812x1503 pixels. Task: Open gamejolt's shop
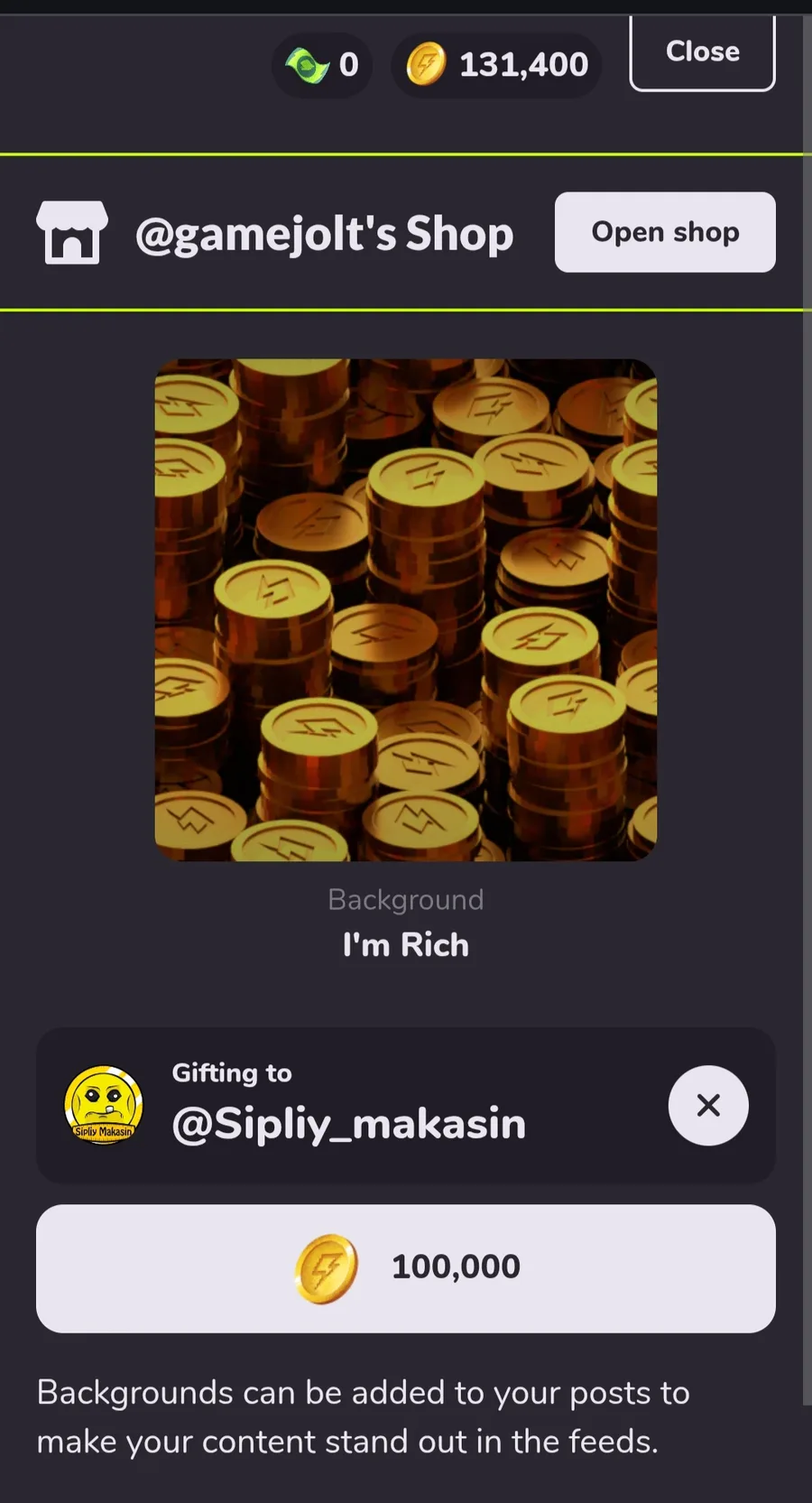point(665,232)
